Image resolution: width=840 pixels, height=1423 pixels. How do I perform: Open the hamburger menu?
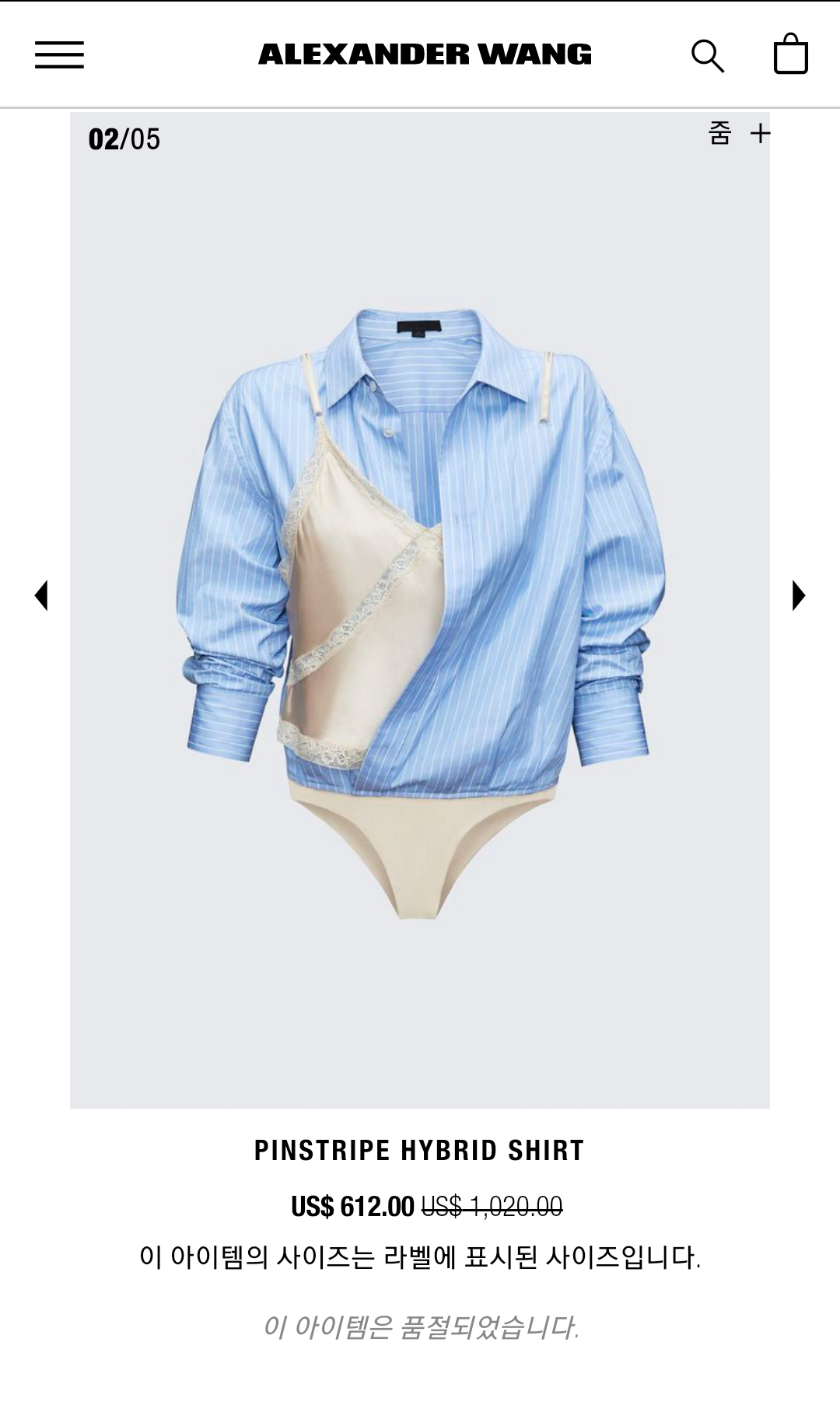[59, 54]
